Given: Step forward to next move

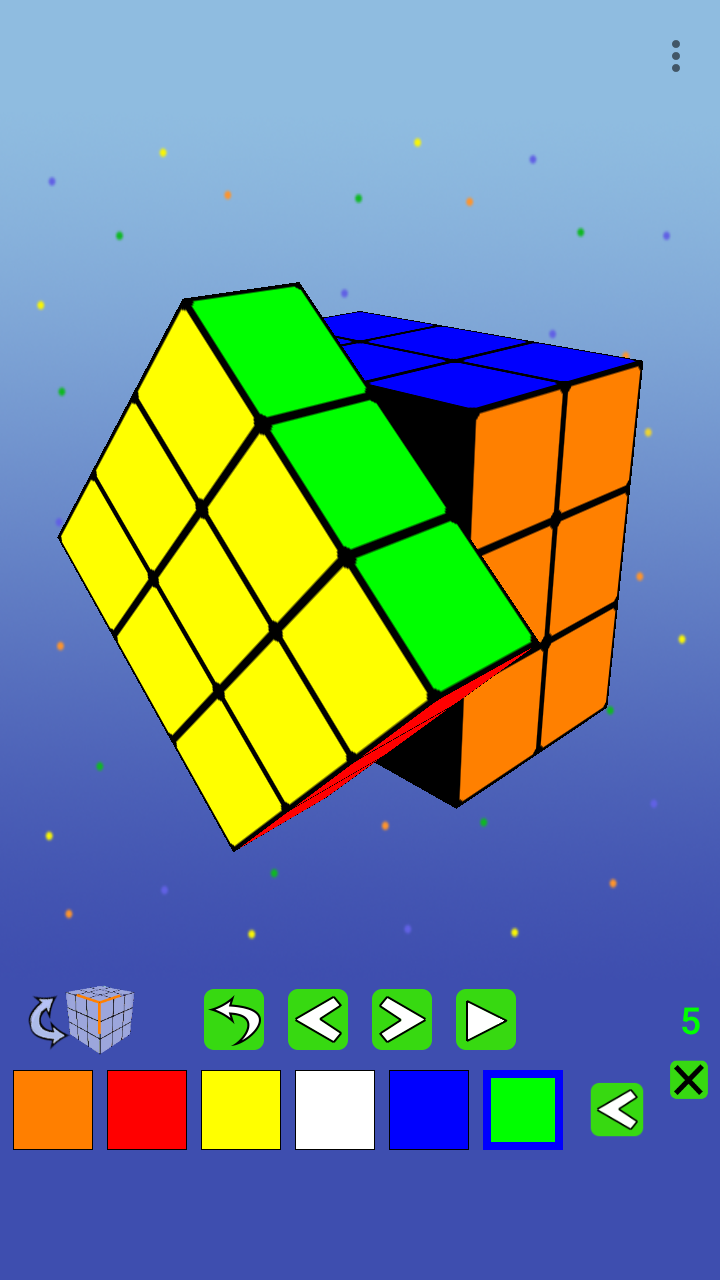Looking at the screenshot, I should point(402,1020).
